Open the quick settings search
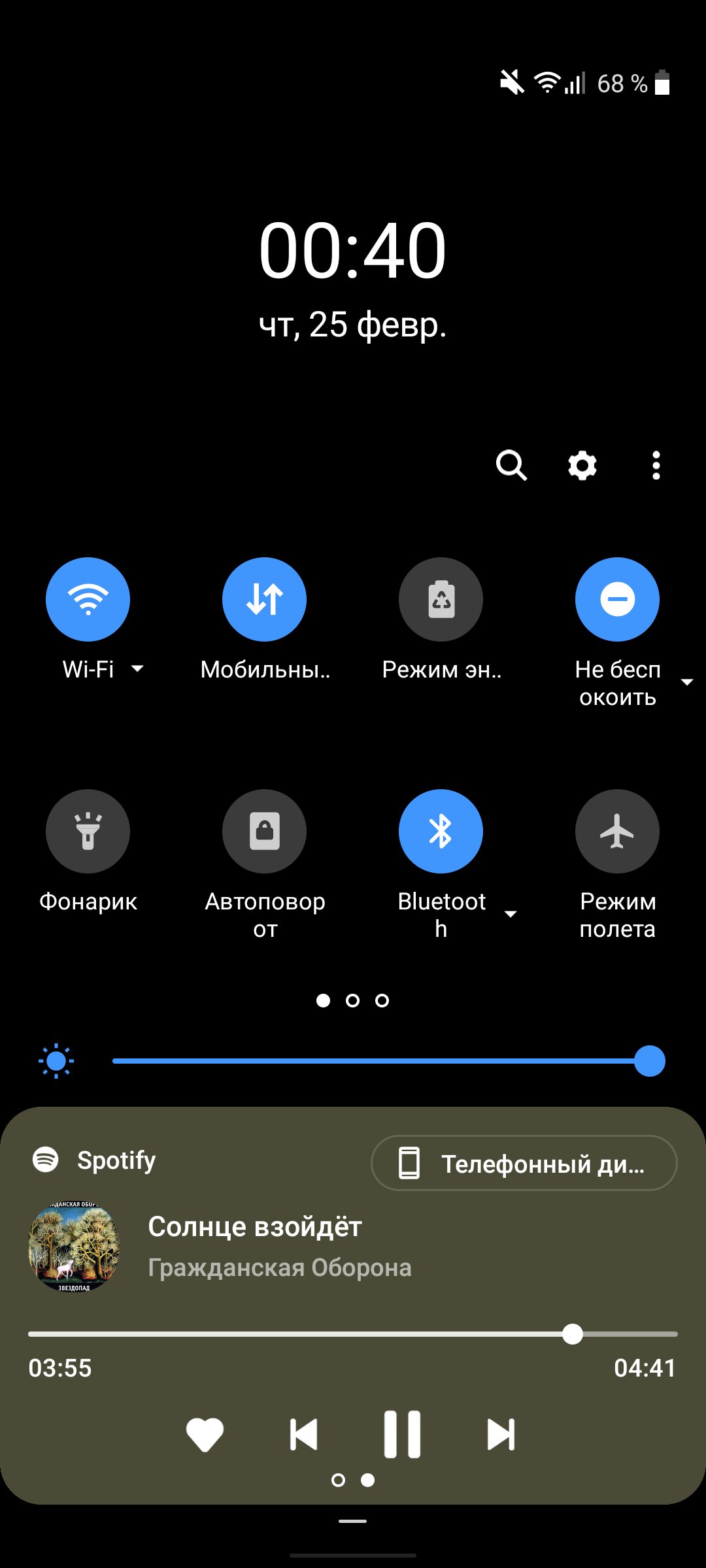This screenshot has height=1568, width=706. click(x=511, y=466)
